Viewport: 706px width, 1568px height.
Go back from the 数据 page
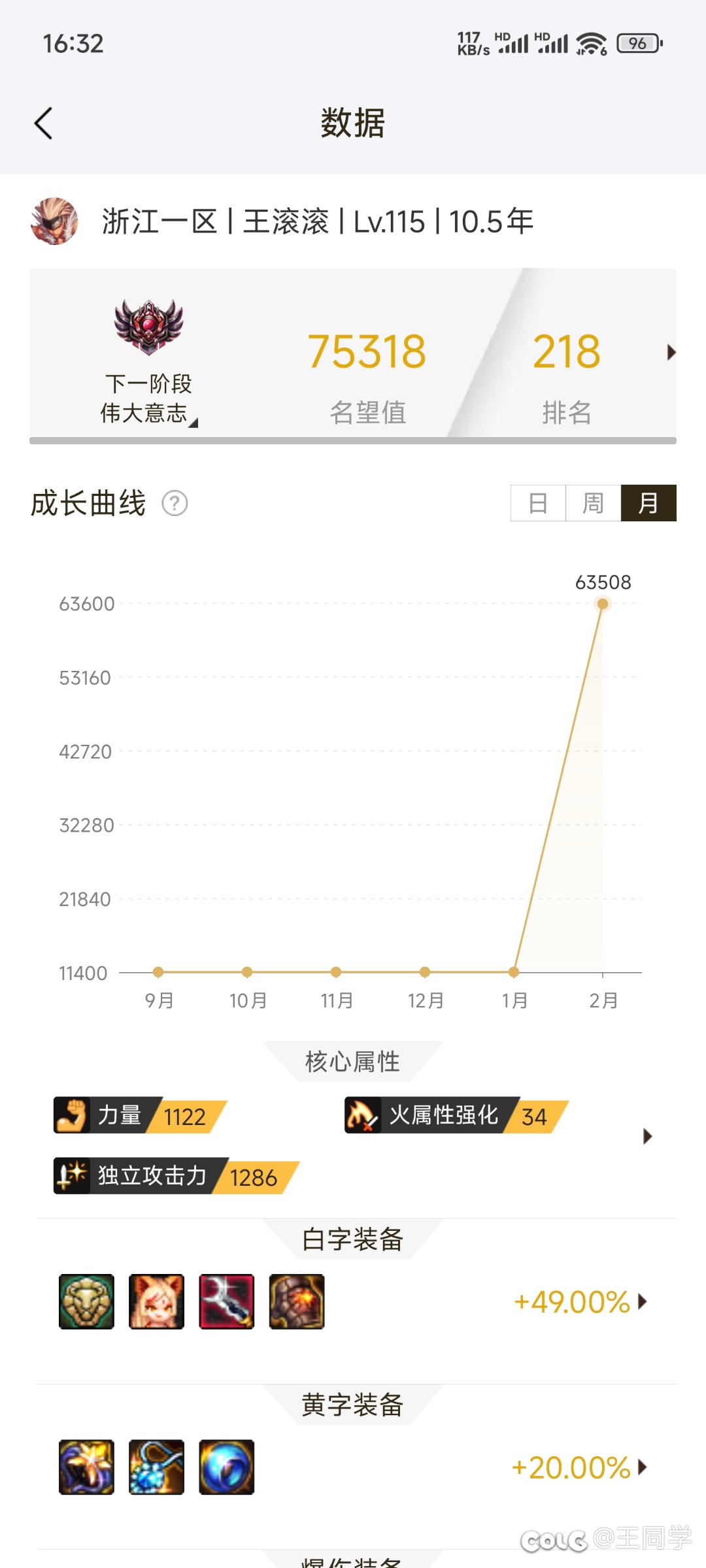(44, 123)
